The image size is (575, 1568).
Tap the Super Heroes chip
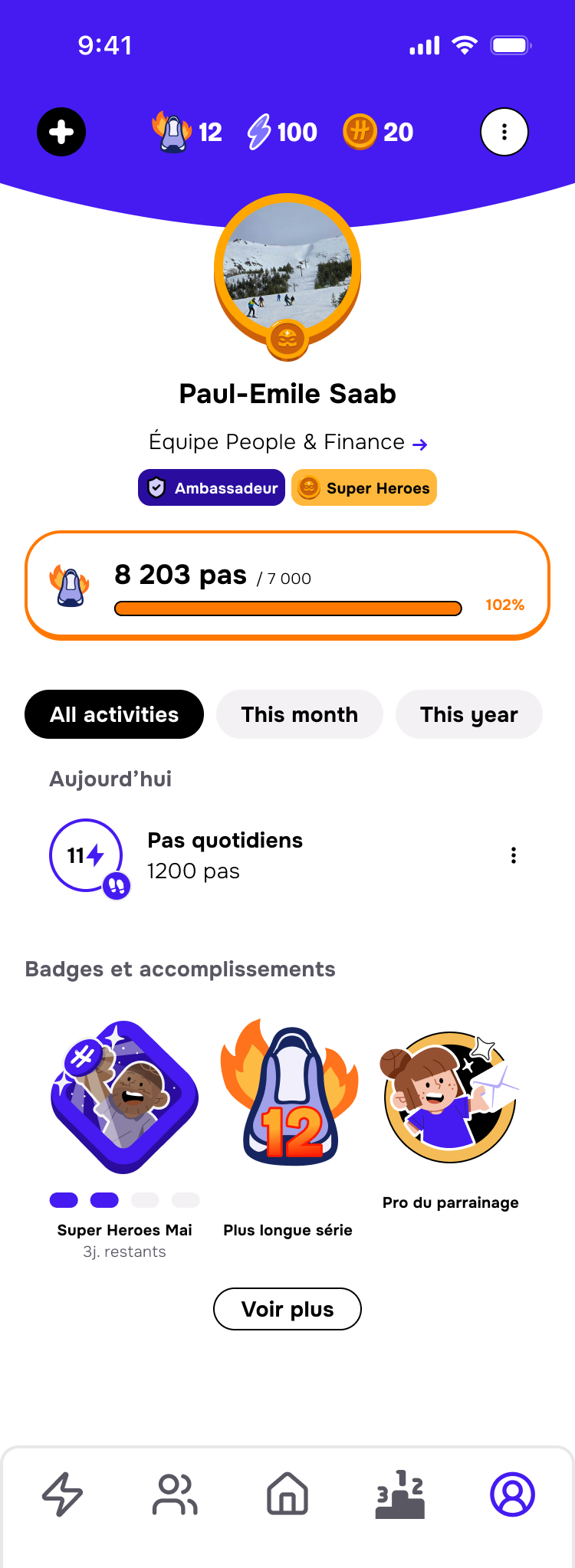point(364,488)
